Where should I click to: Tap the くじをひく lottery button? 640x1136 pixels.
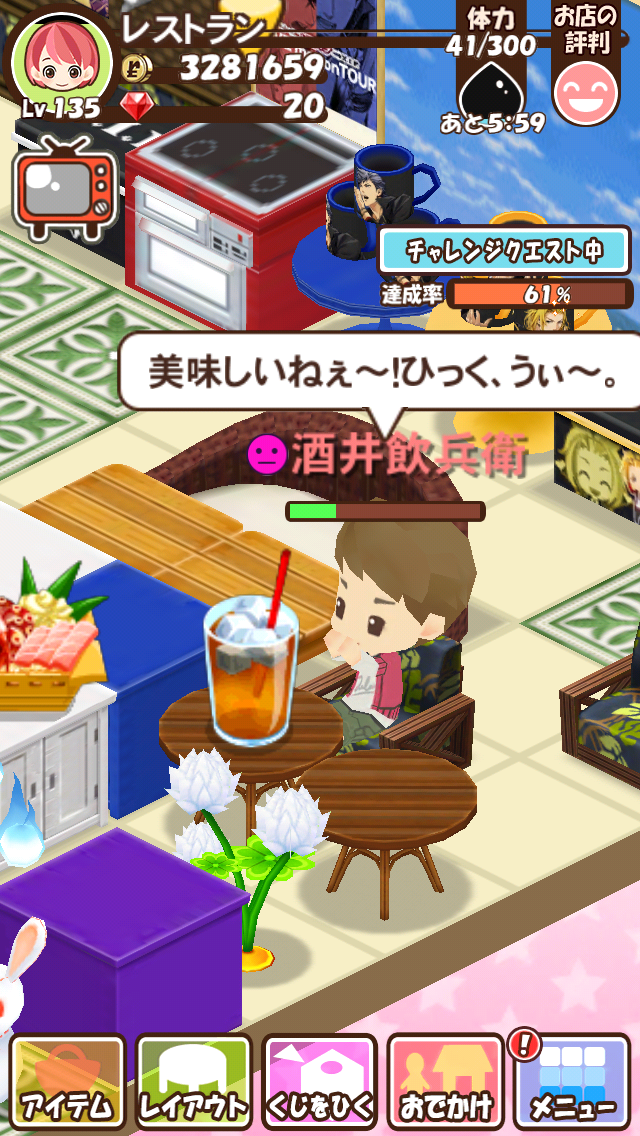coord(319,1082)
